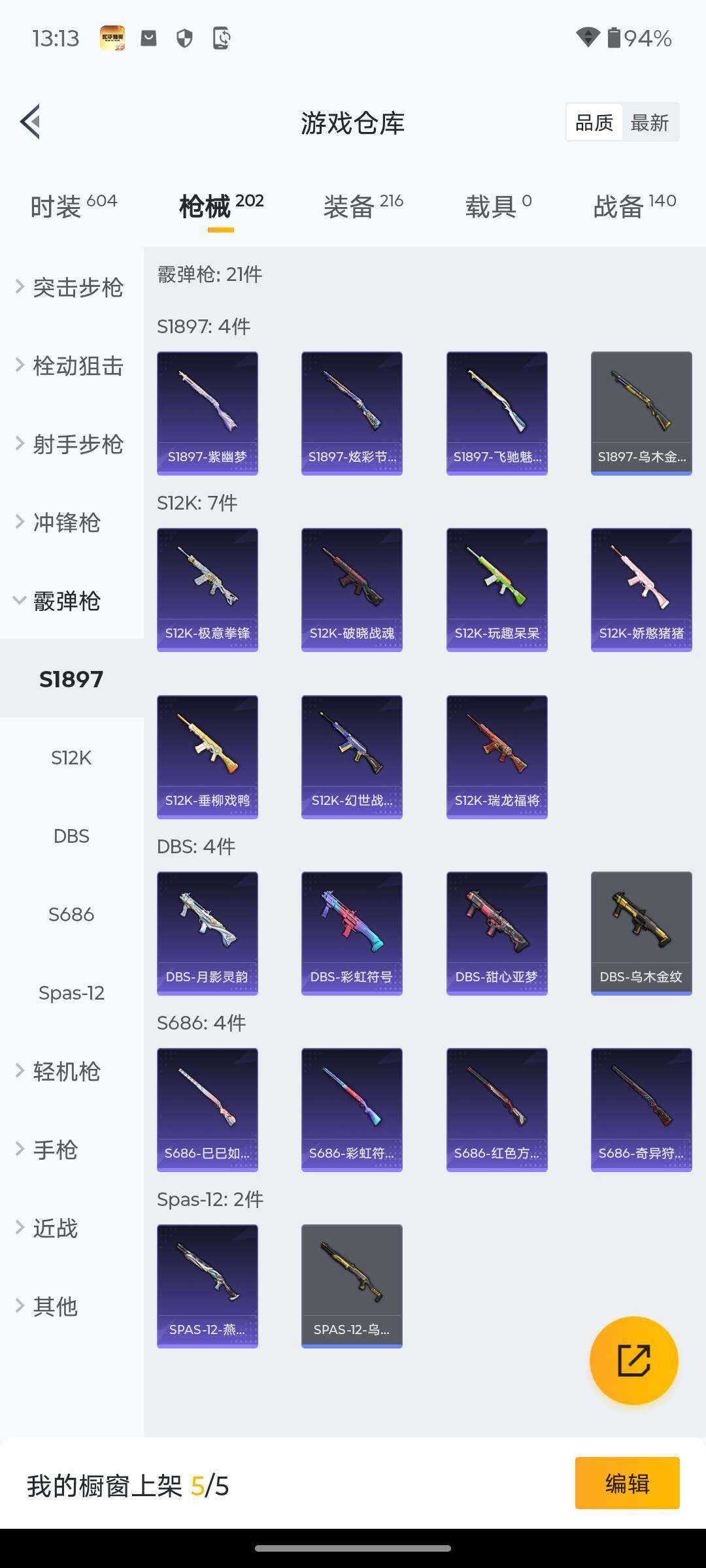Open the DBS-乌木金纹 skin
Image resolution: width=706 pixels, height=1568 pixels.
641,933
